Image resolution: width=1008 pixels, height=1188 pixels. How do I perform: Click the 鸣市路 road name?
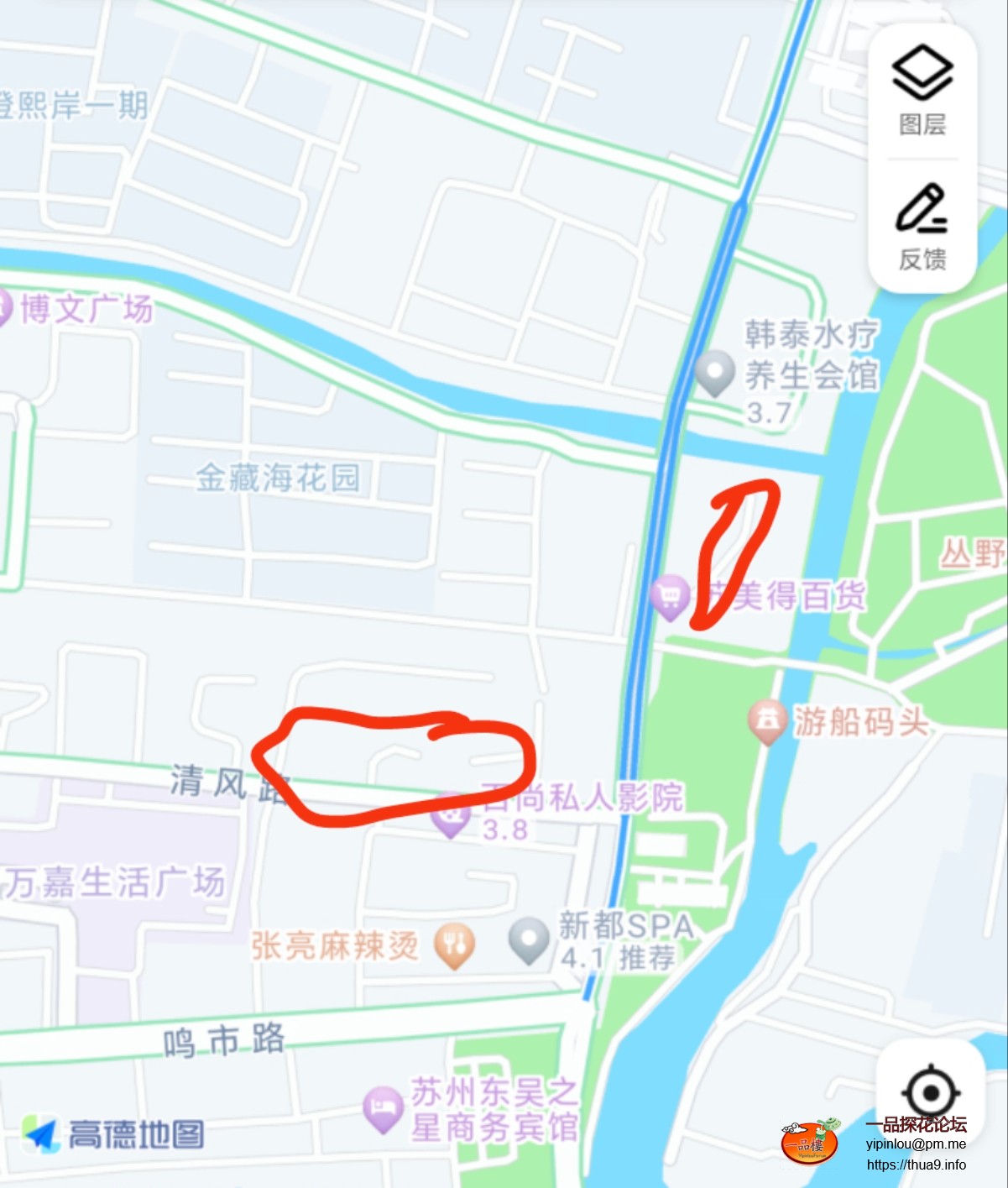tap(222, 1039)
